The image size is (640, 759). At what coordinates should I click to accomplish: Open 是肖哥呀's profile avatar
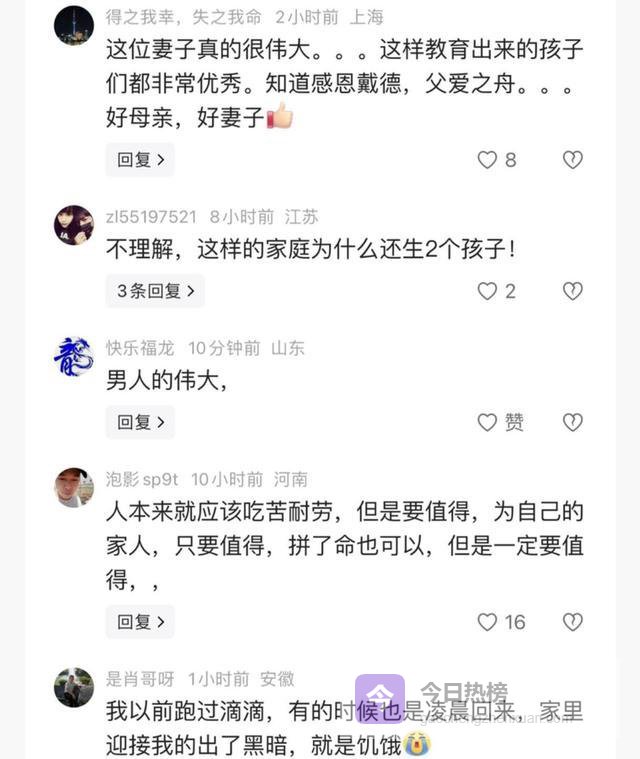(74, 687)
